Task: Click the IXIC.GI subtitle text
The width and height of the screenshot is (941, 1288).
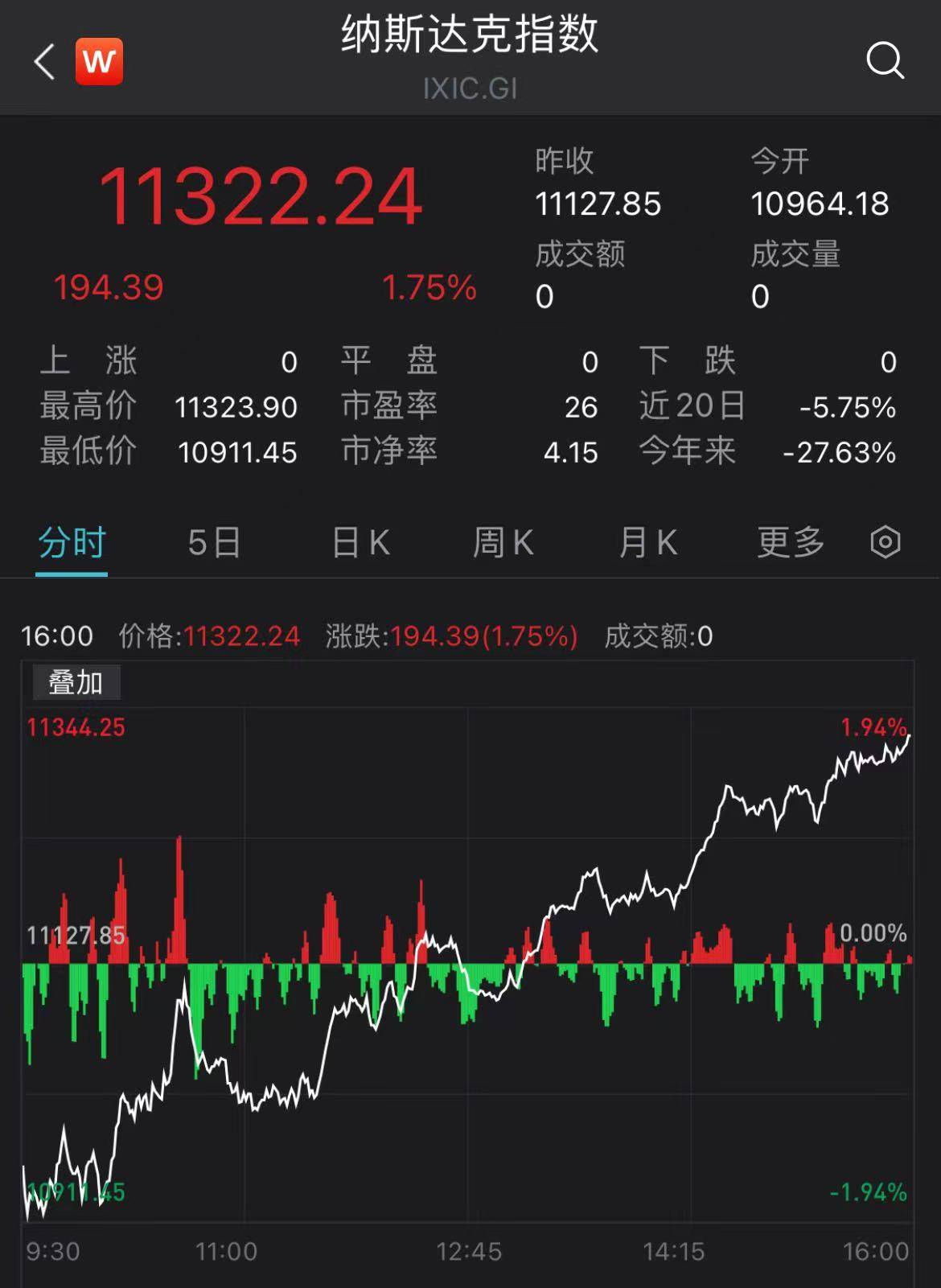Action: click(470, 89)
